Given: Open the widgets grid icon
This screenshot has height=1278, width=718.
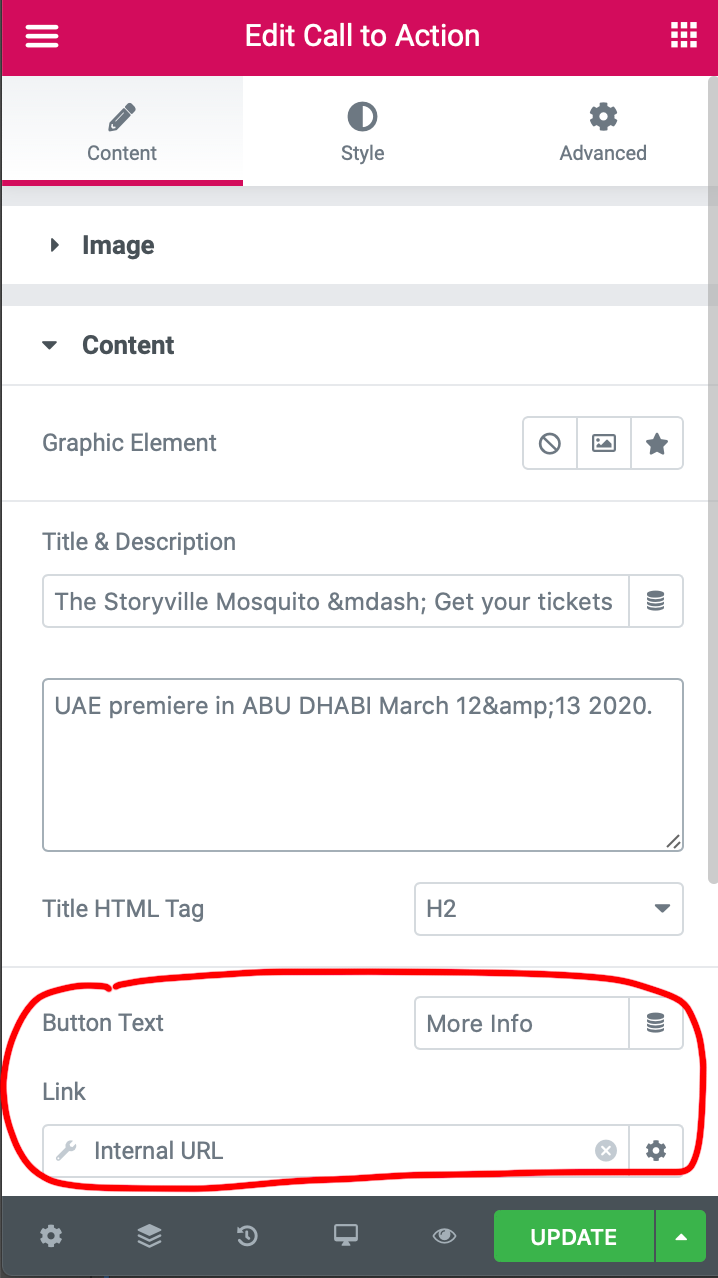Looking at the screenshot, I should click(x=683, y=36).
